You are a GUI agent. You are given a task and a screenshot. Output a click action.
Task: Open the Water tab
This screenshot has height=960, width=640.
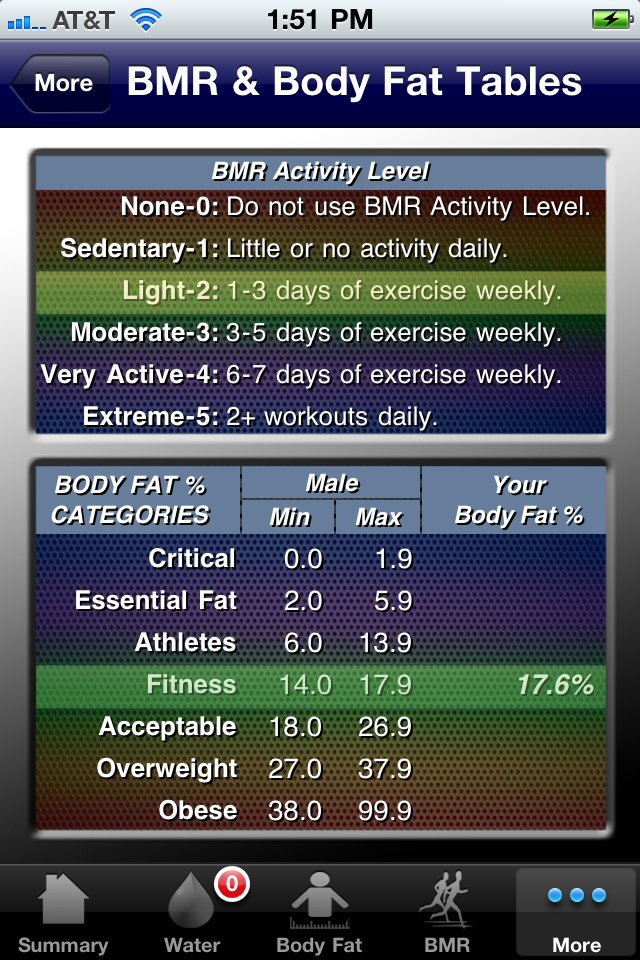point(192,912)
